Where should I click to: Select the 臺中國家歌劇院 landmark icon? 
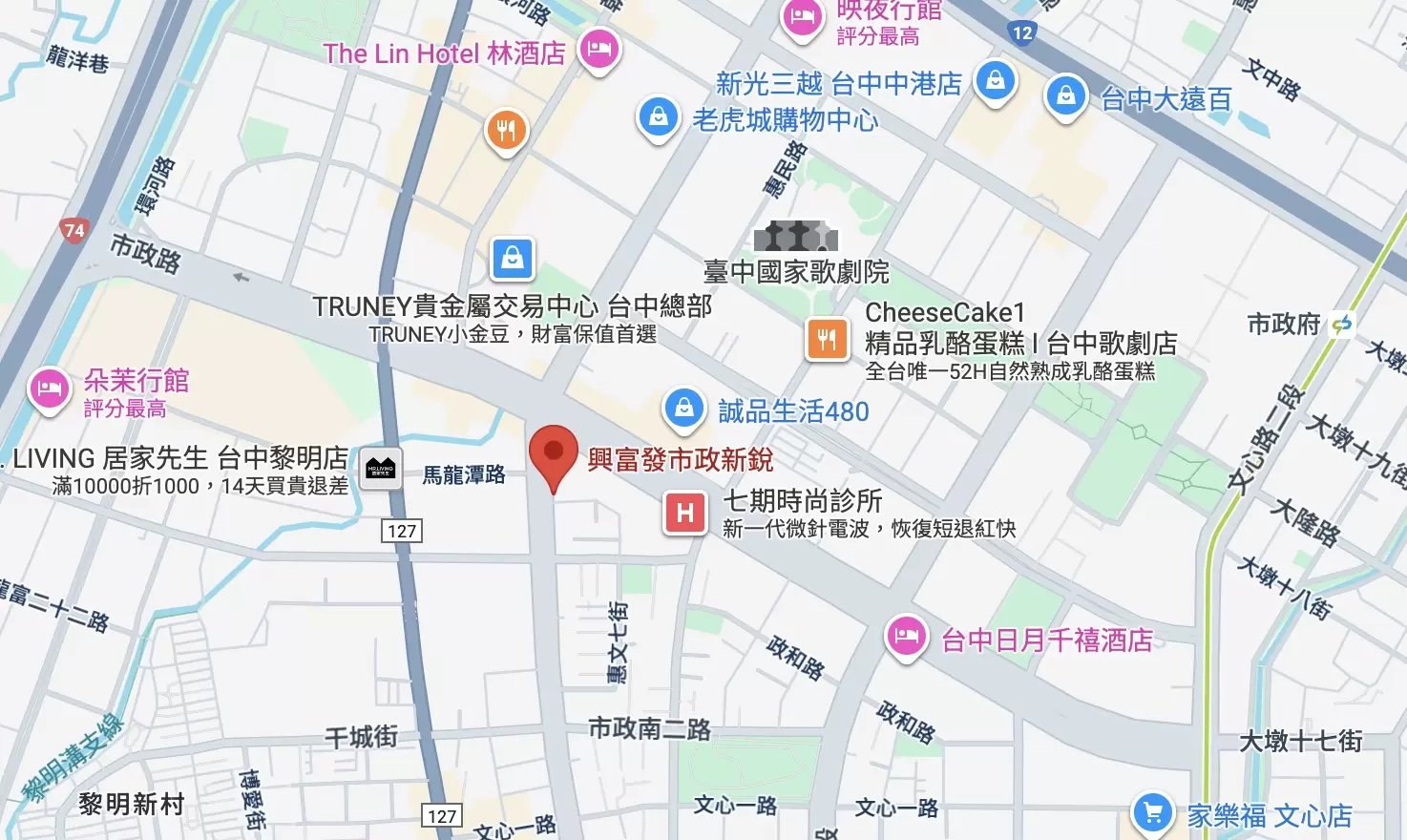[x=795, y=237]
